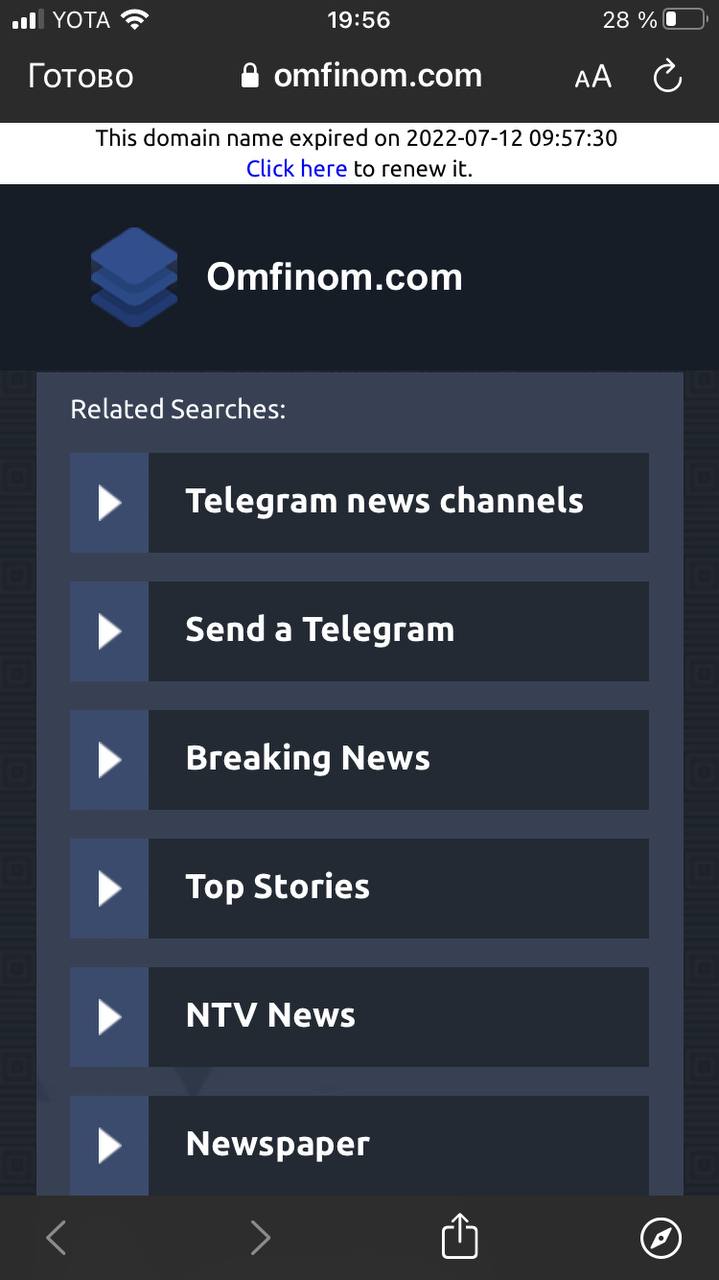Follow the 'Click here' renew link
Screen dimensions: 719x1280
(x=296, y=169)
